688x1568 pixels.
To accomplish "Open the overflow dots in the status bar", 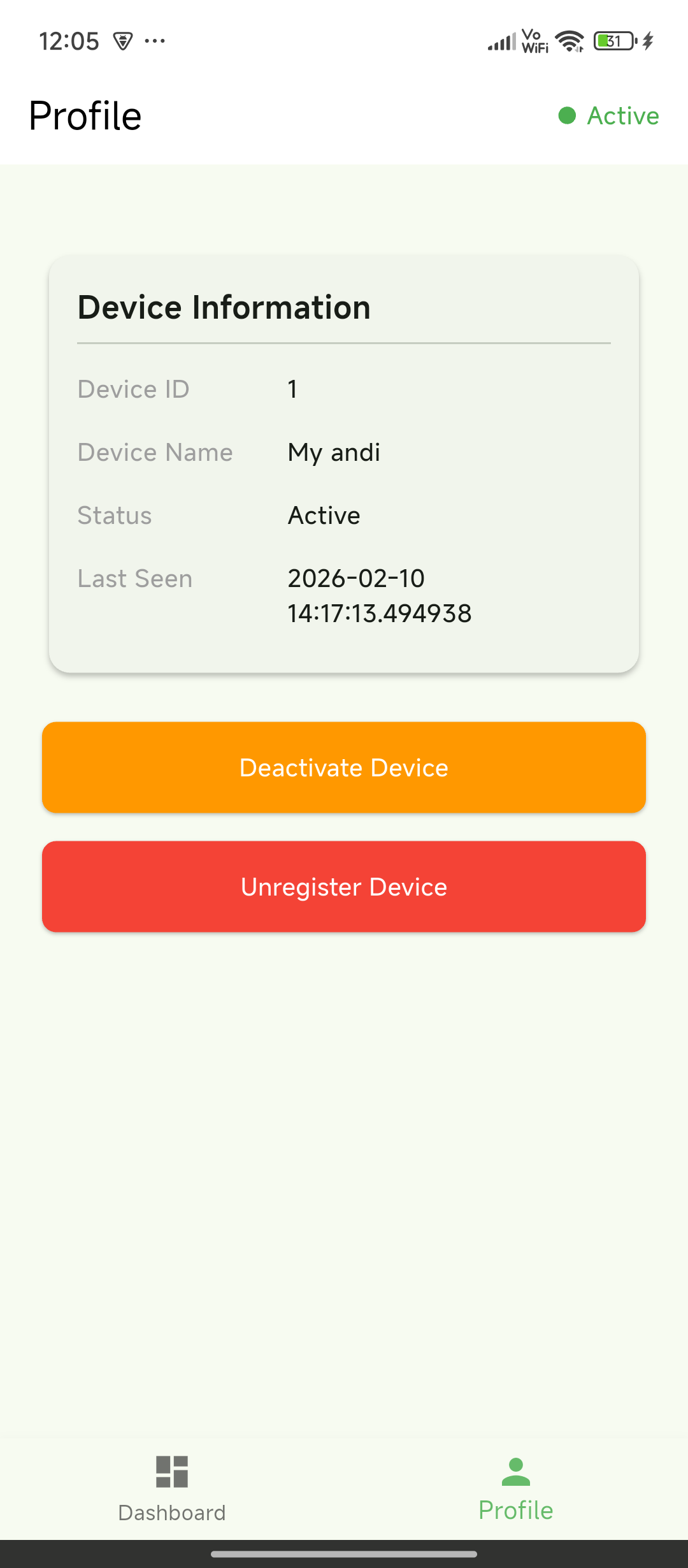I will 155,42.
